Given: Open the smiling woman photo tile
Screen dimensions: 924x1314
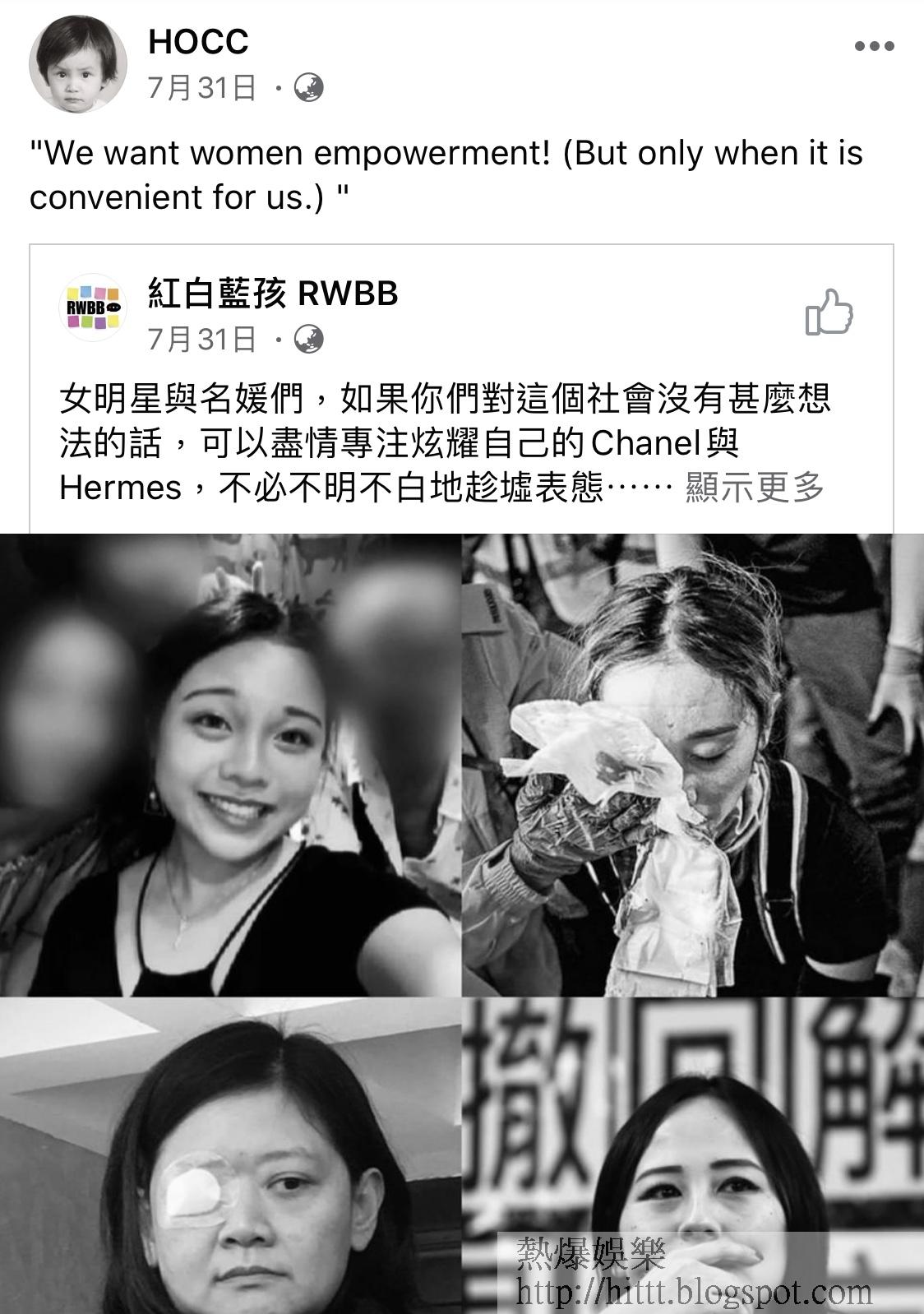Looking at the screenshot, I should coord(230,765).
